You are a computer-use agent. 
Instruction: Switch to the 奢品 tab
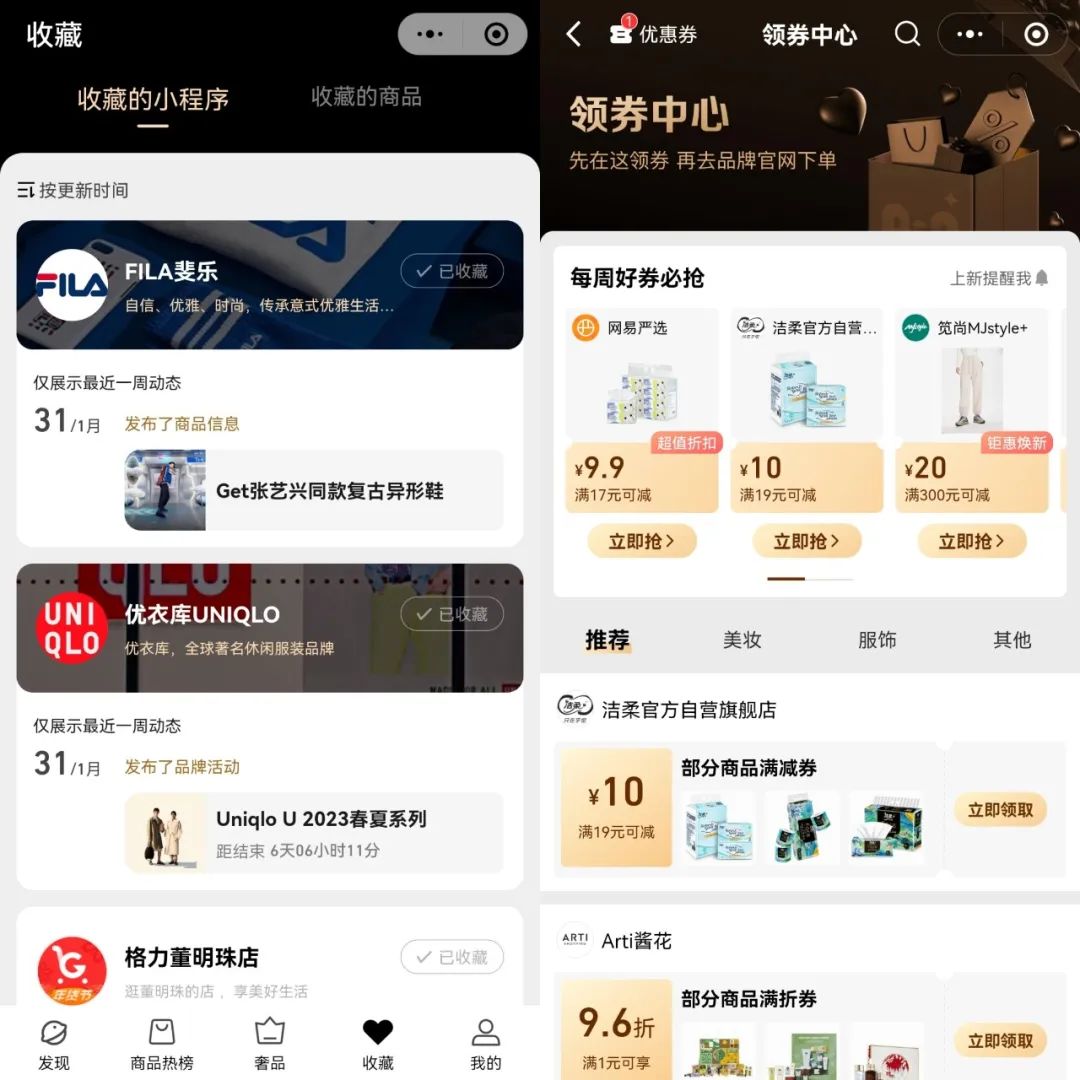[270, 1044]
